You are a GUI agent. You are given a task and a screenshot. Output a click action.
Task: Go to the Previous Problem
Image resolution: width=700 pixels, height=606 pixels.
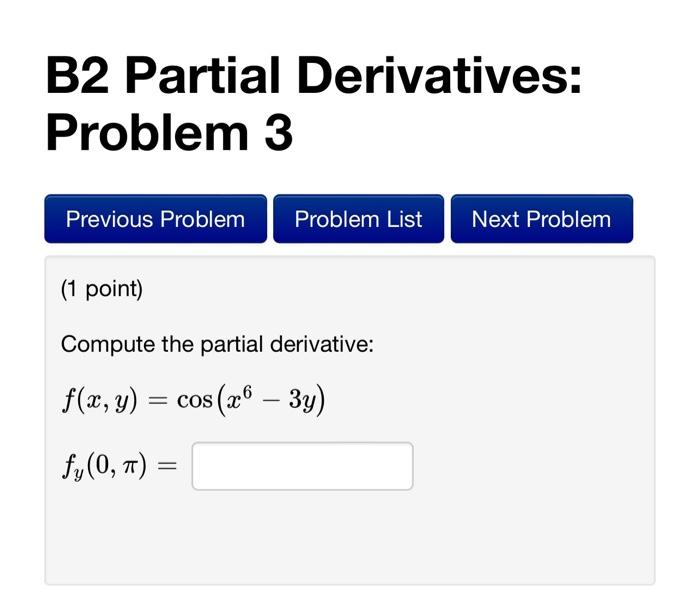pos(155,219)
